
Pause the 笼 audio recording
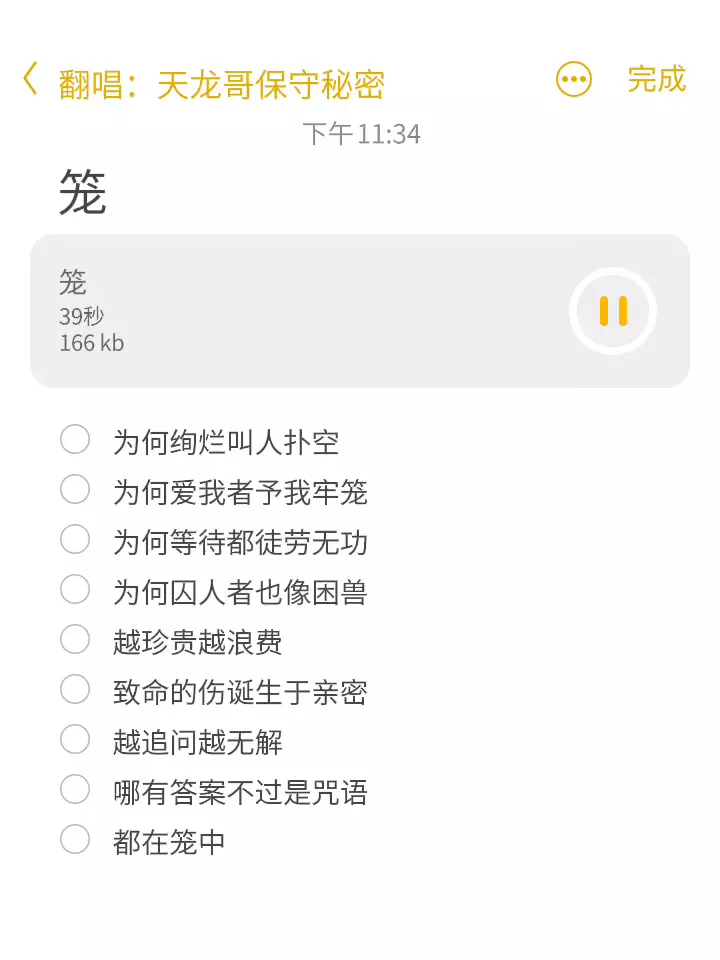(x=613, y=311)
